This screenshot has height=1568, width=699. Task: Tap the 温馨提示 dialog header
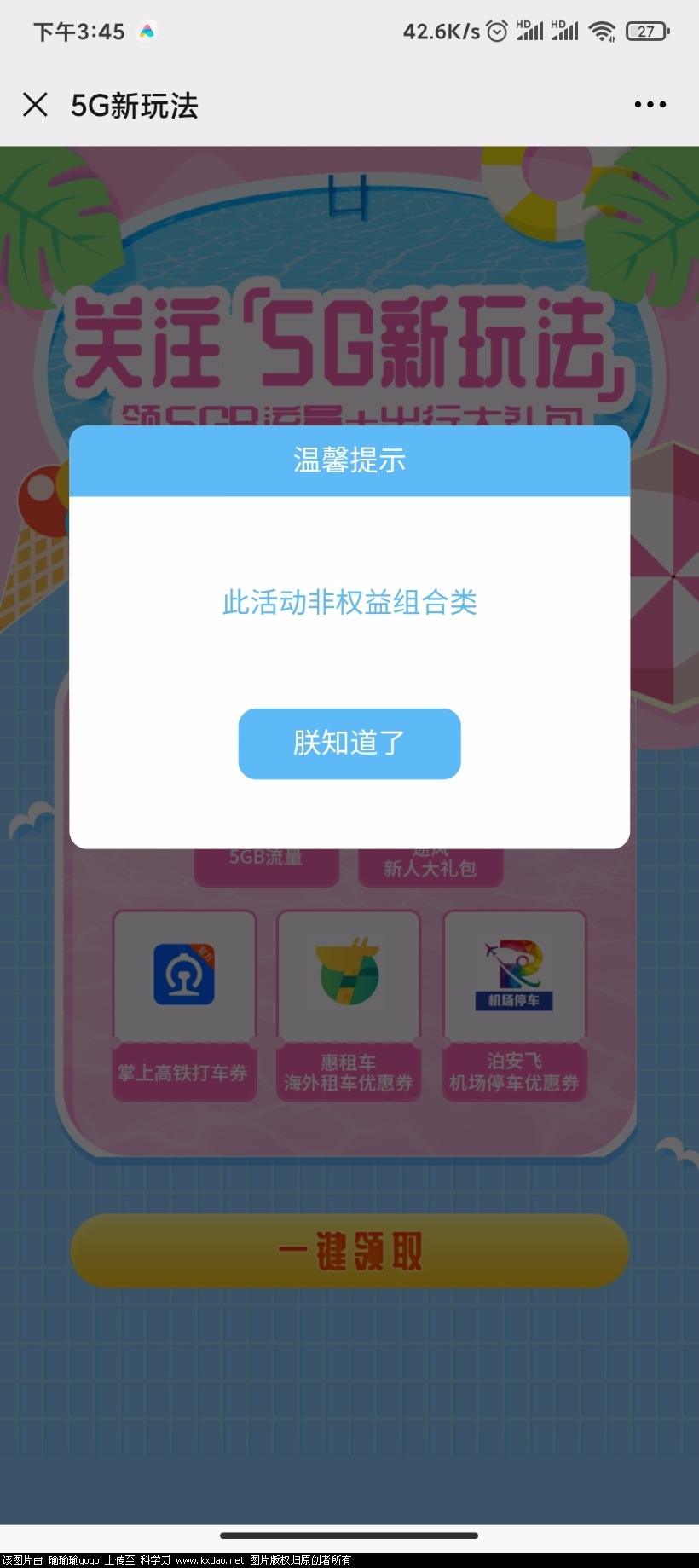(x=349, y=460)
